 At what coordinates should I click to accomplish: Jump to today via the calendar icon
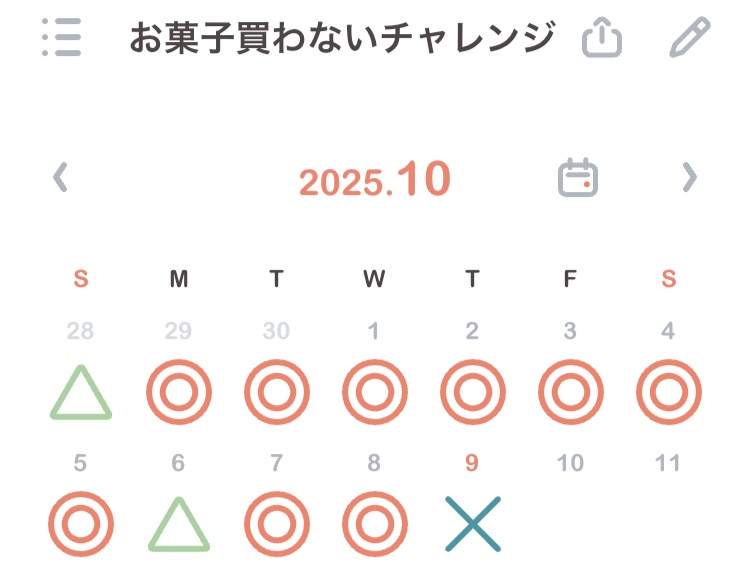pos(577,178)
